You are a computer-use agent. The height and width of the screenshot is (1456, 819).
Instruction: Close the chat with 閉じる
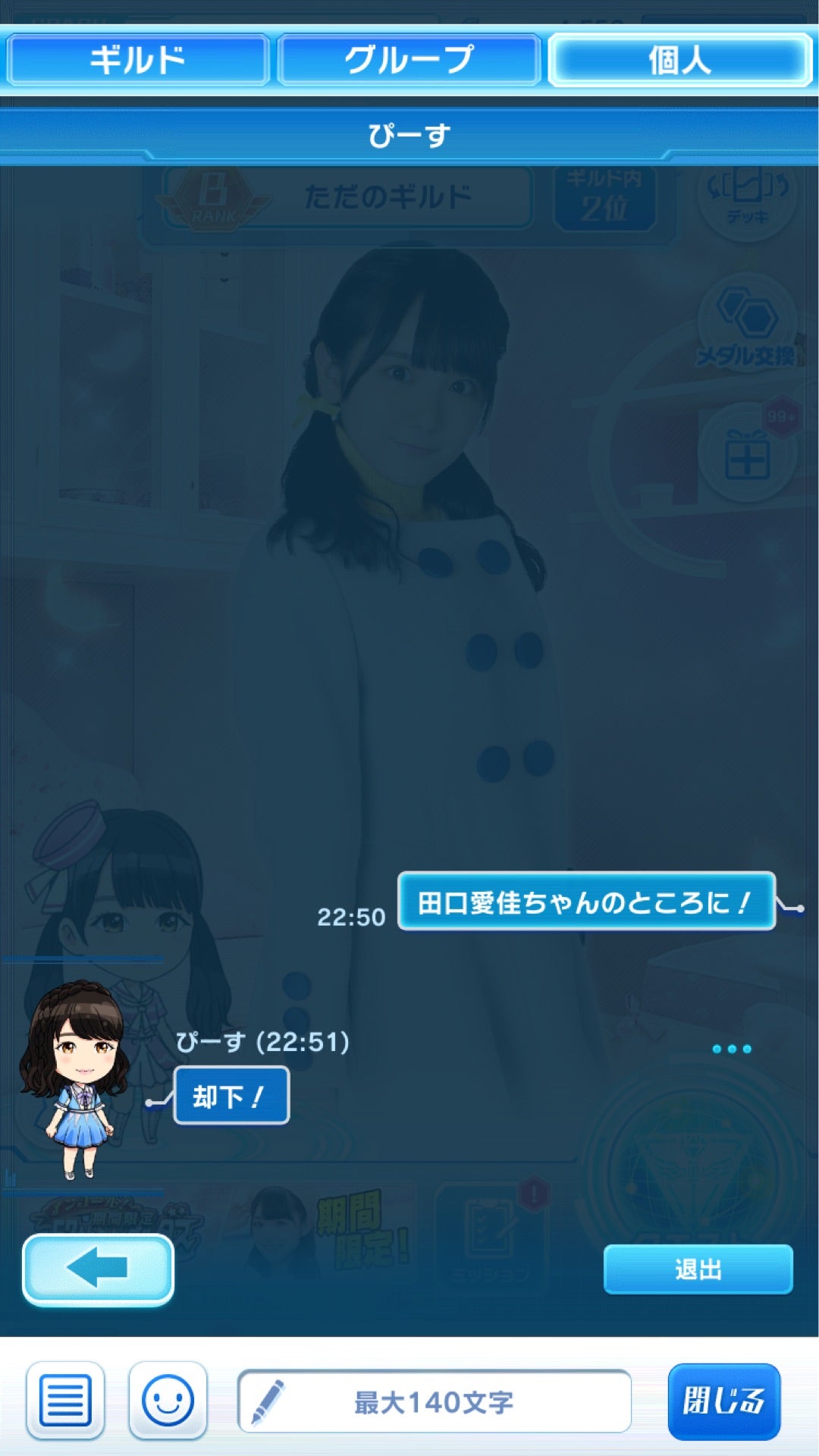pos(723,1401)
